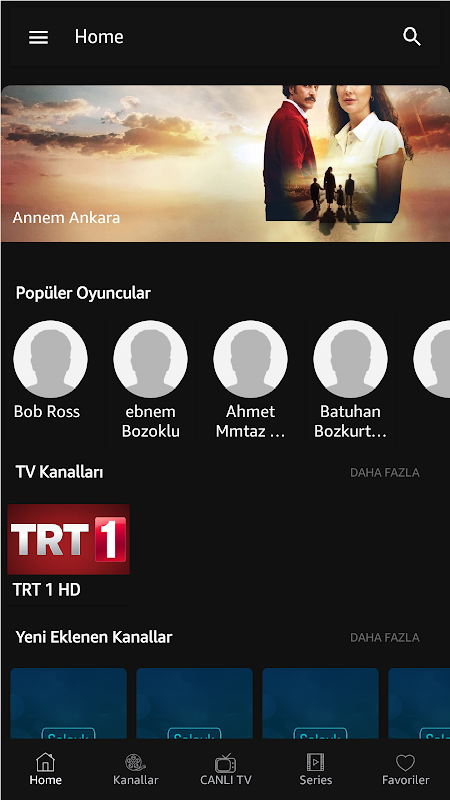Screen dimensions: 450x800
Task: Tap Daha Fazla next to TV Kanalları
Action: click(x=385, y=472)
